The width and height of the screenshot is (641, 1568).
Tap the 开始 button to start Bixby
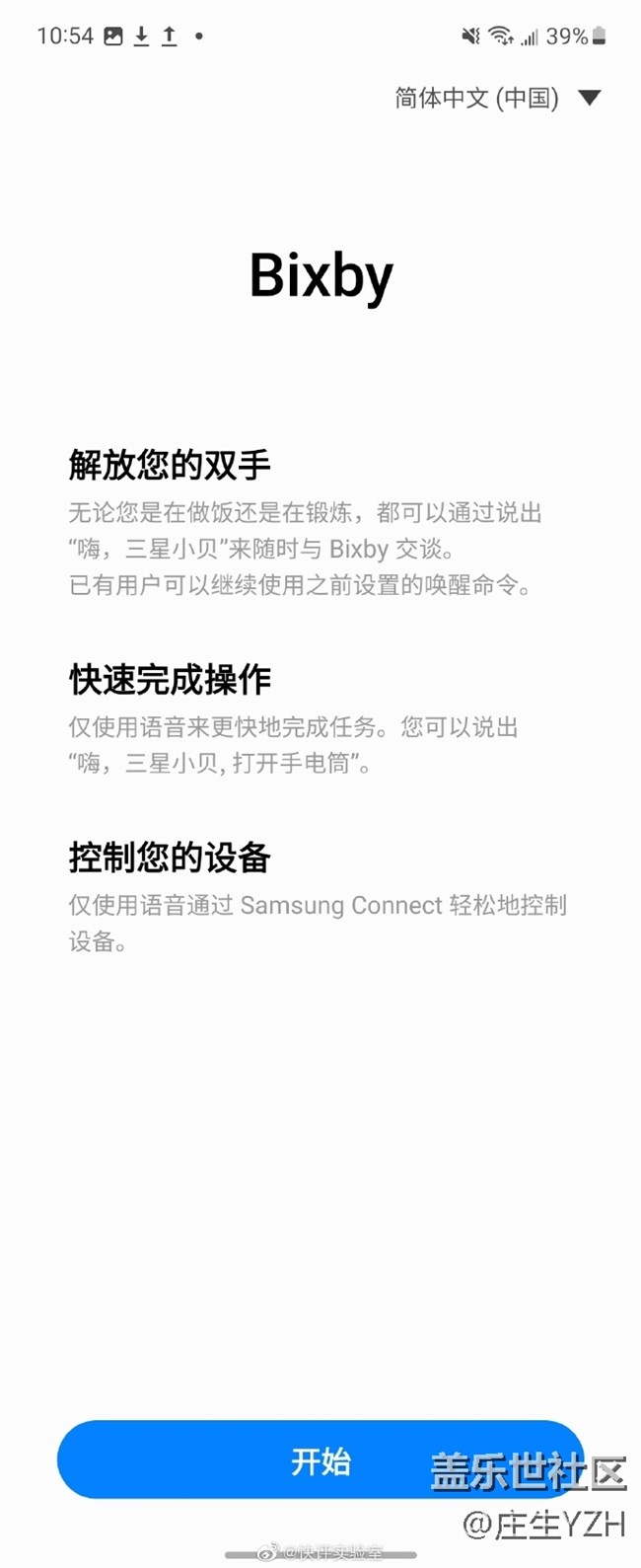[x=320, y=1460]
